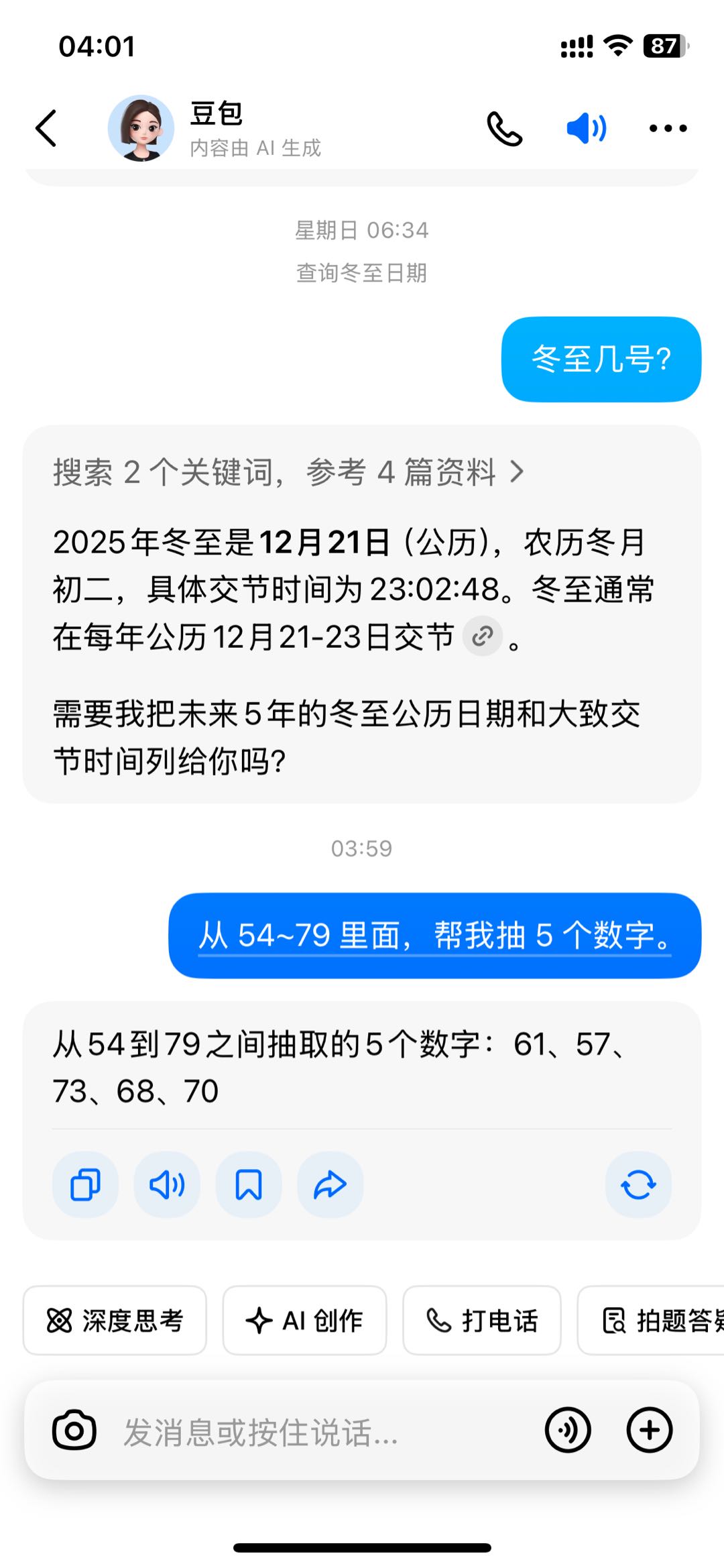
Task: Play the reply aloud with voice icon
Action: tap(166, 1184)
